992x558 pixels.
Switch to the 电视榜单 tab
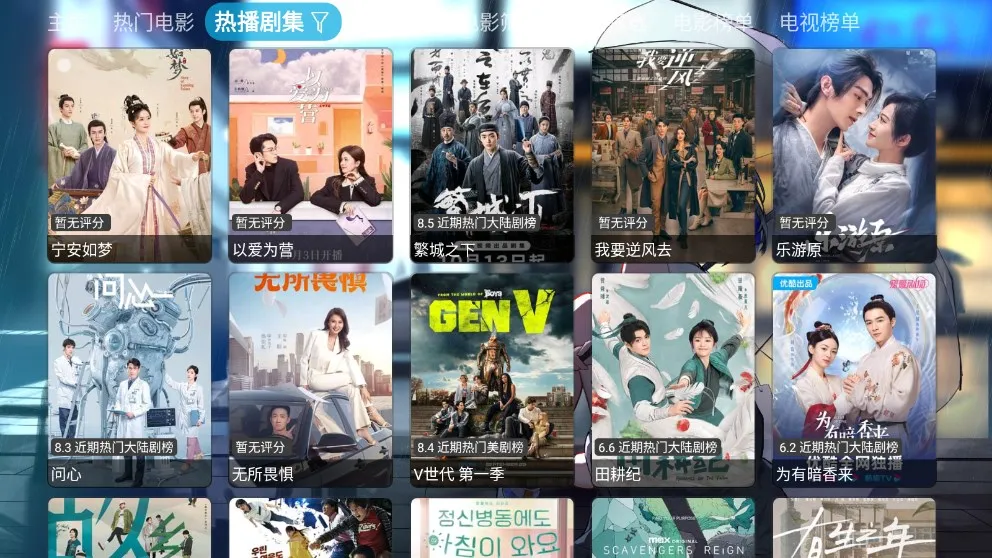pos(819,22)
